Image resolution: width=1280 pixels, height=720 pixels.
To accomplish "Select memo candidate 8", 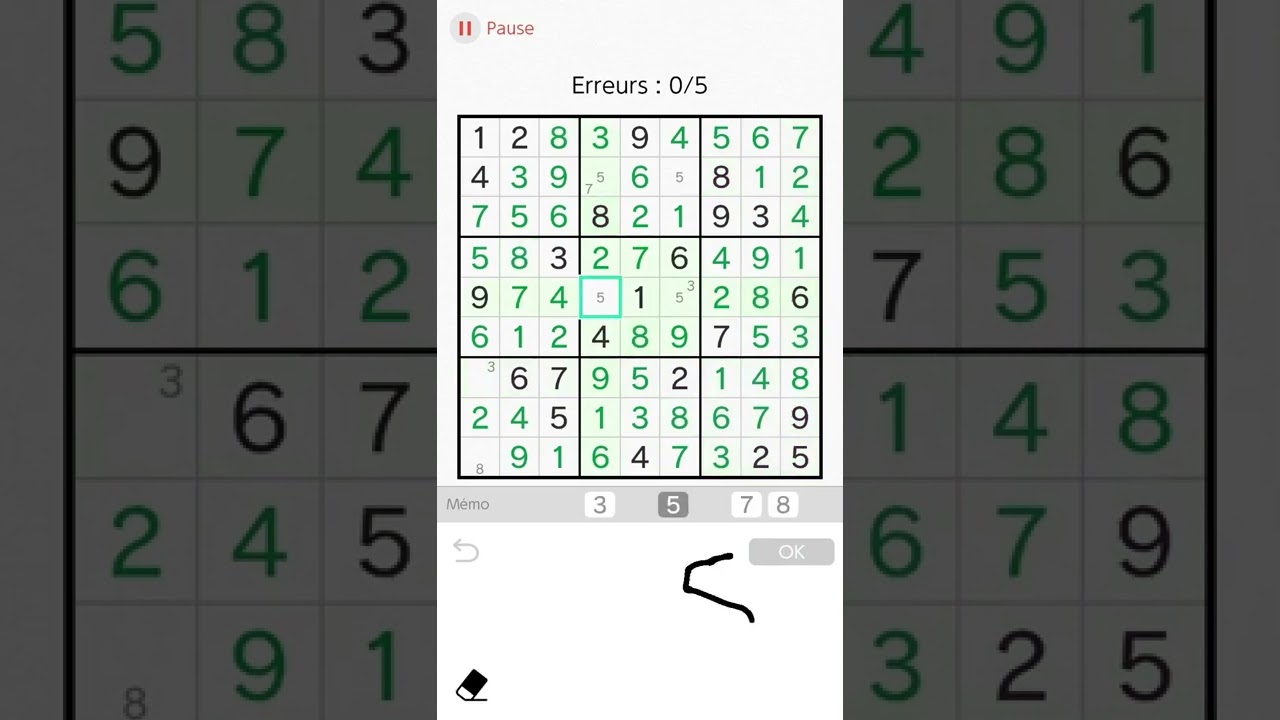I will [x=783, y=505].
